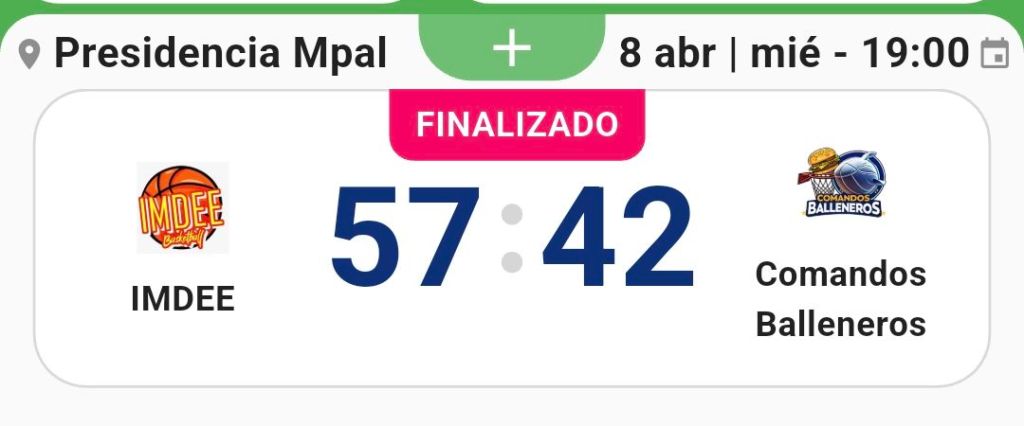Open the Presidencia Mpal location pin
Image resolution: width=1024 pixels, height=426 pixels.
[x=30, y=54]
